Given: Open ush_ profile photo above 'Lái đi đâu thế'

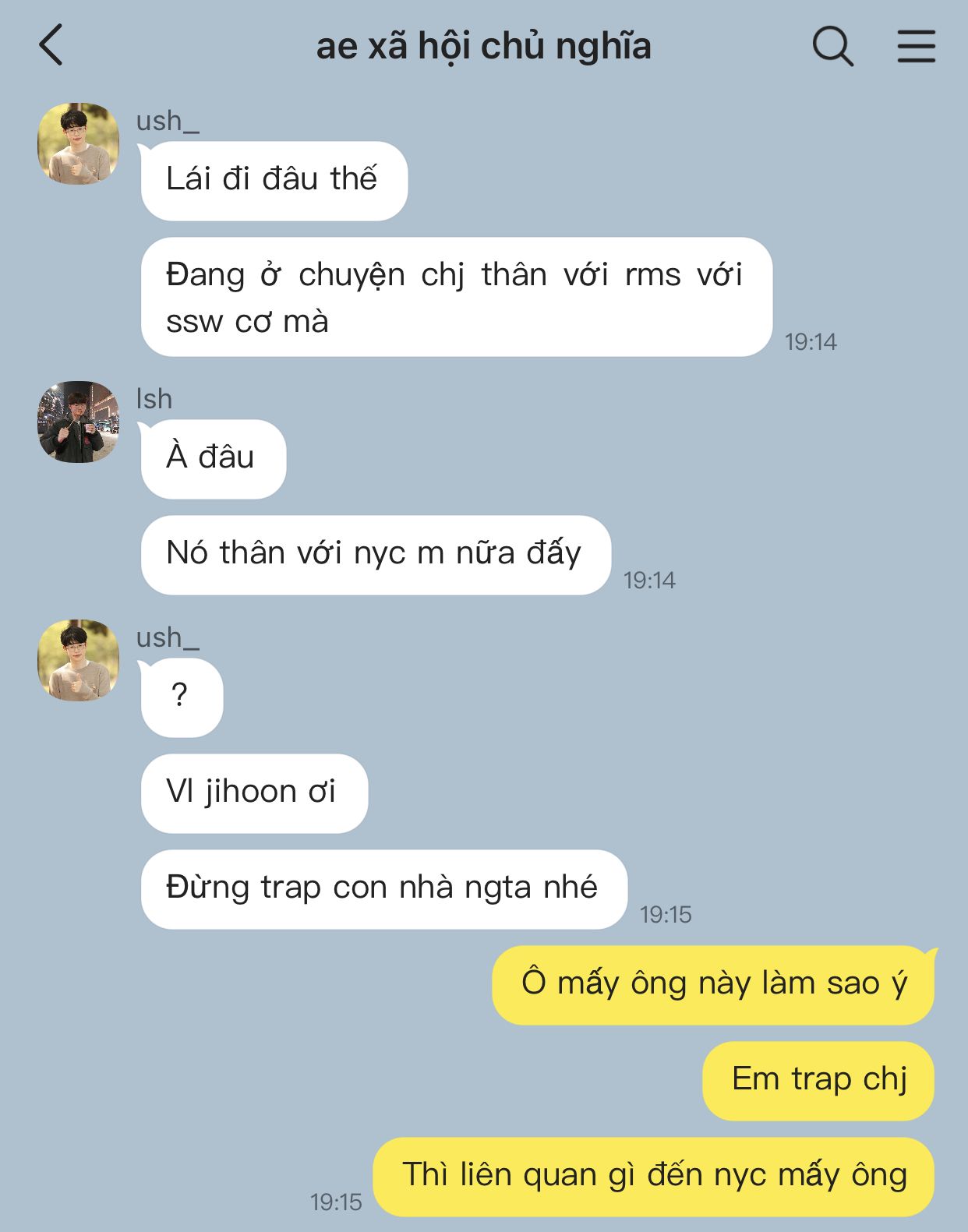Looking at the screenshot, I should pos(79,143).
